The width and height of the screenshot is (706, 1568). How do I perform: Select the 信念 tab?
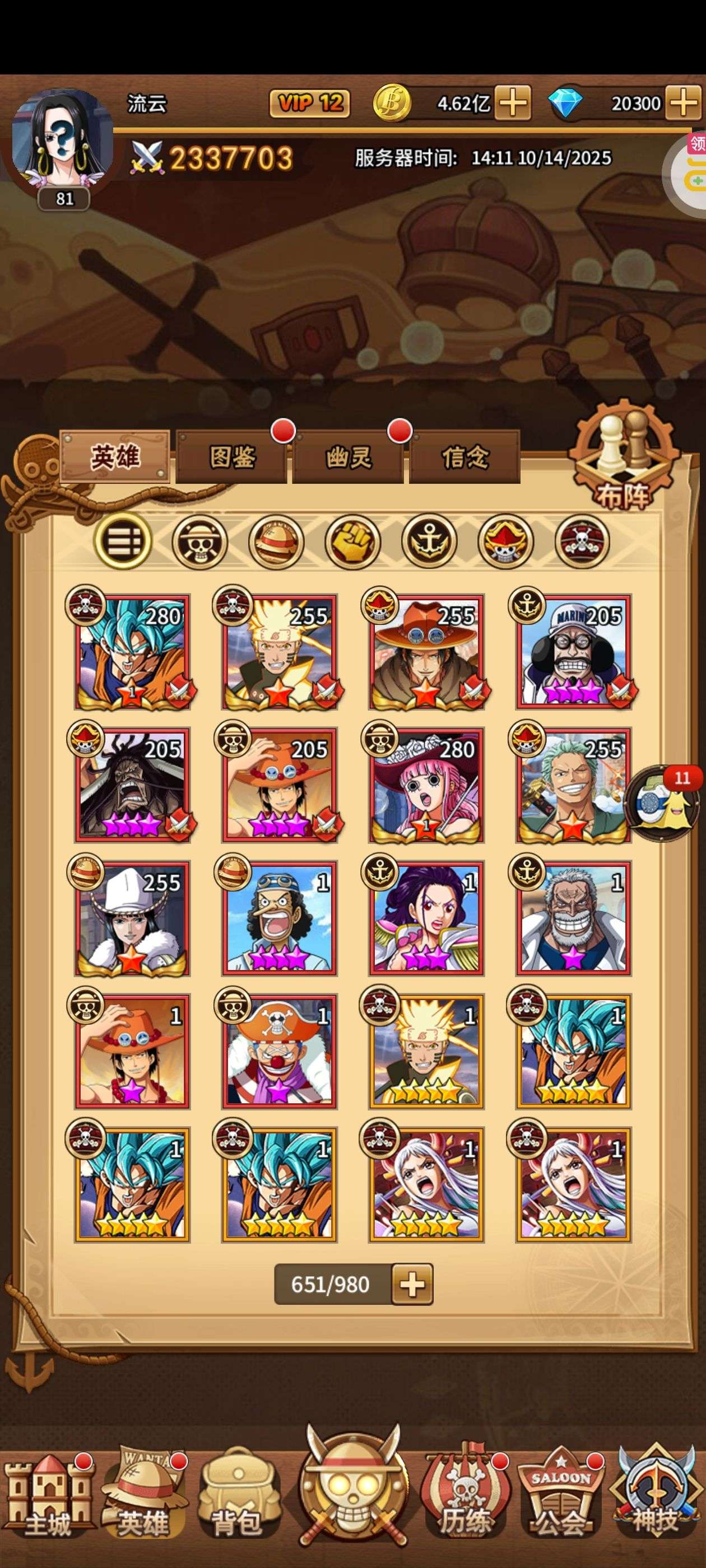click(x=465, y=457)
